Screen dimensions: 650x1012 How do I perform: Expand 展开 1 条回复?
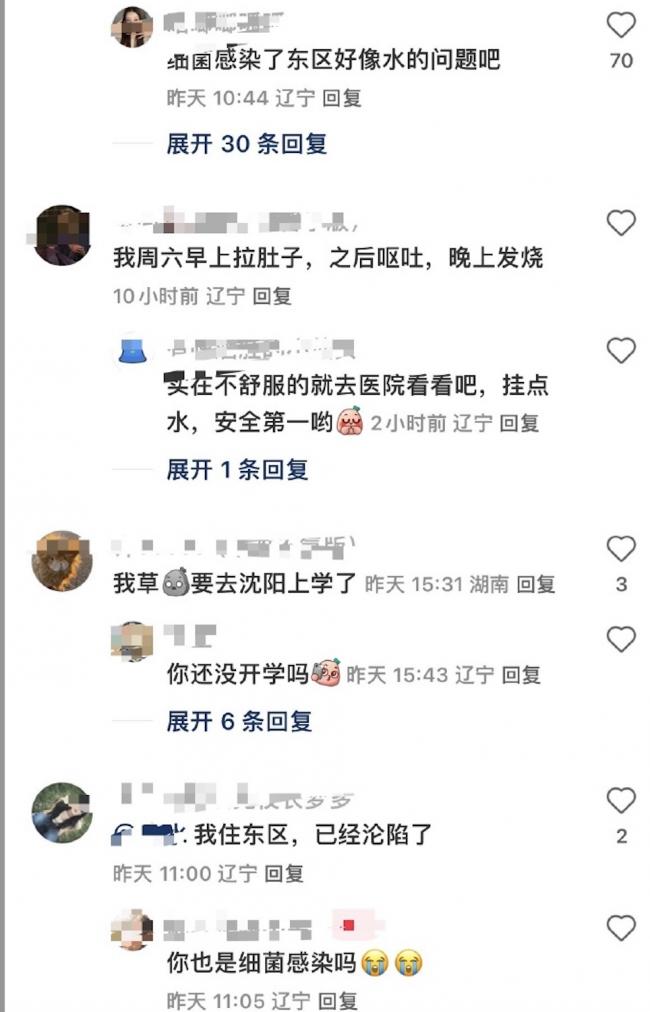[x=237, y=469]
